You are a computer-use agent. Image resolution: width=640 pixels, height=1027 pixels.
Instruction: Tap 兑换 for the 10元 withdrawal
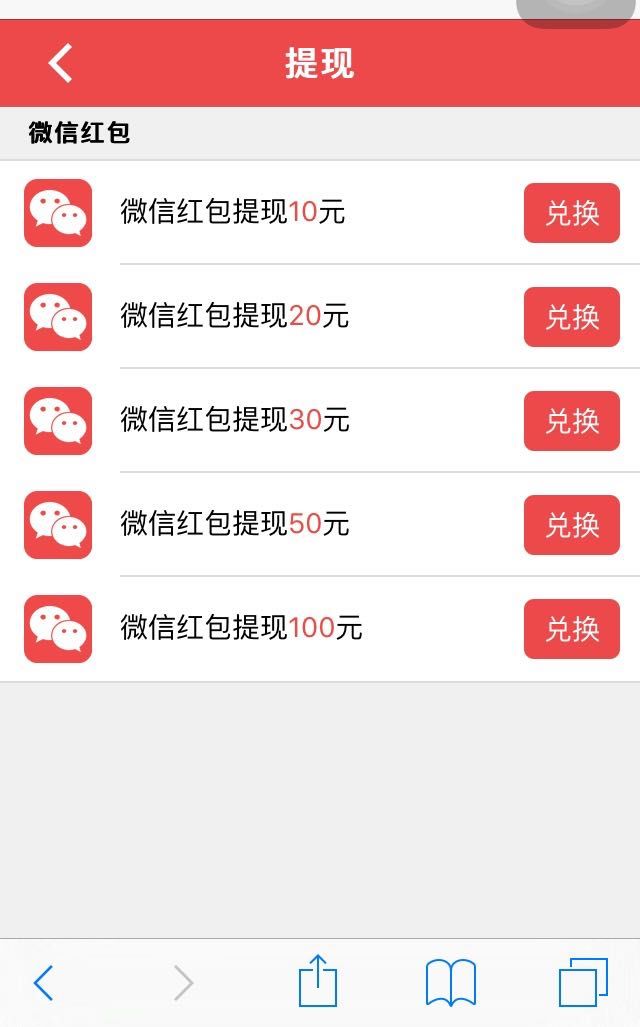tap(571, 213)
